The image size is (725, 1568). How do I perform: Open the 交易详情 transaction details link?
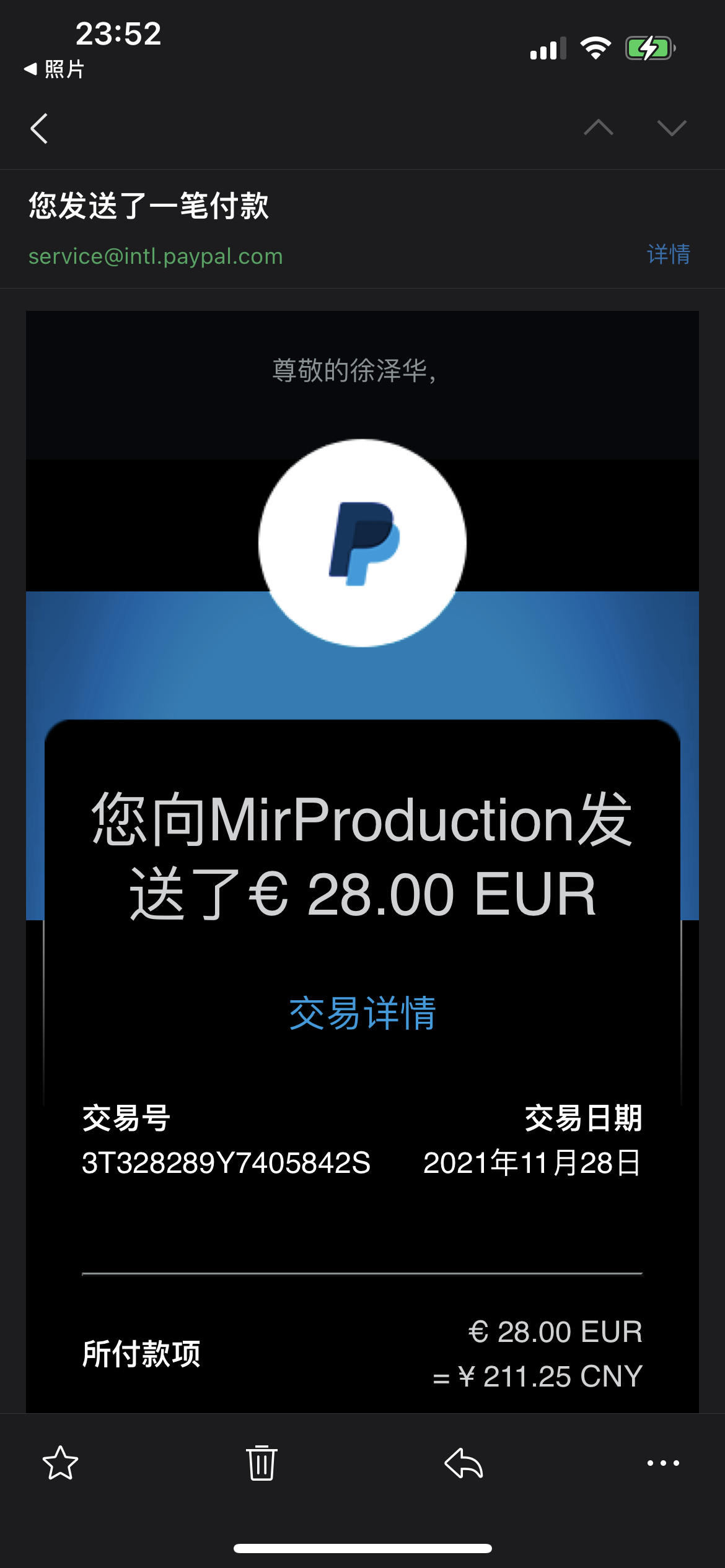click(x=362, y=1014)
